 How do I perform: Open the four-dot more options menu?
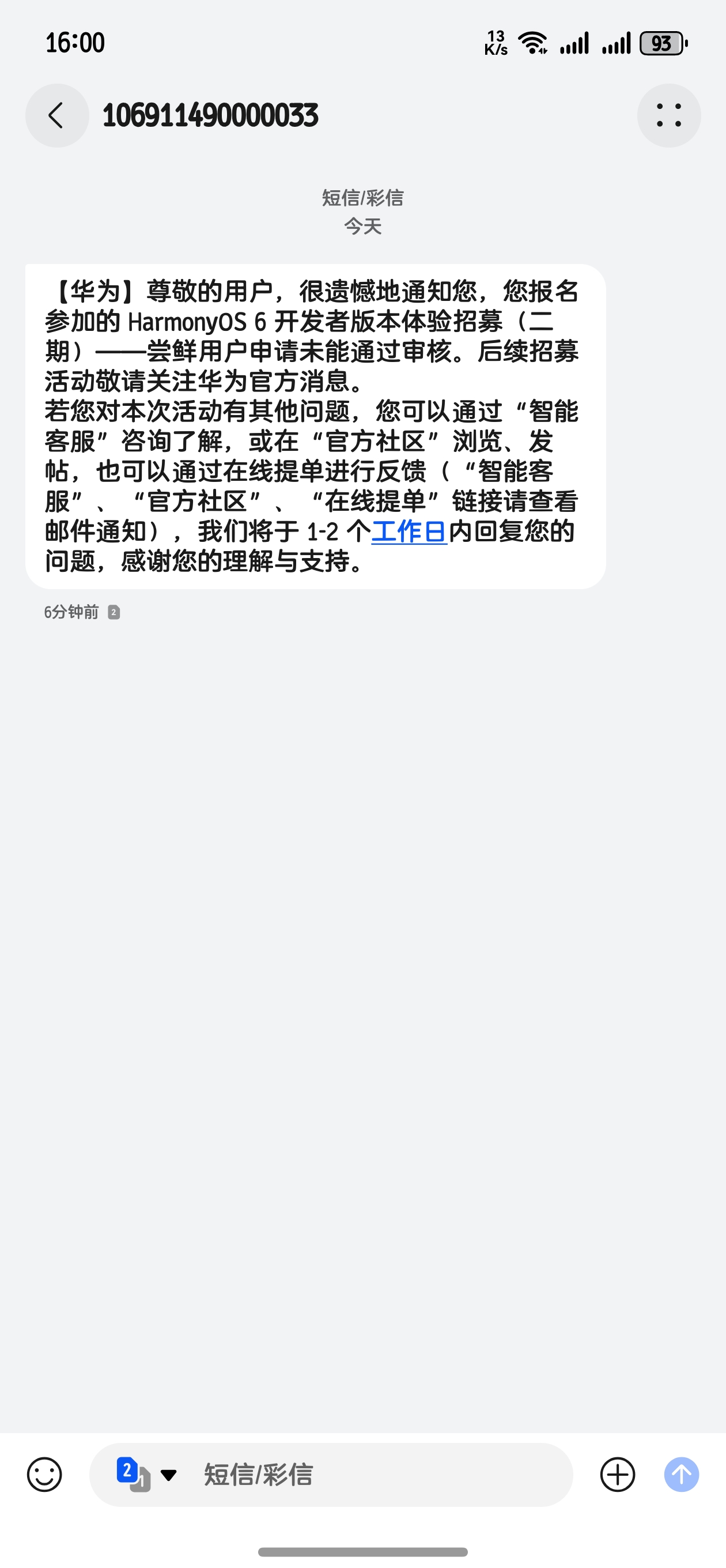(x=668, y=116)
